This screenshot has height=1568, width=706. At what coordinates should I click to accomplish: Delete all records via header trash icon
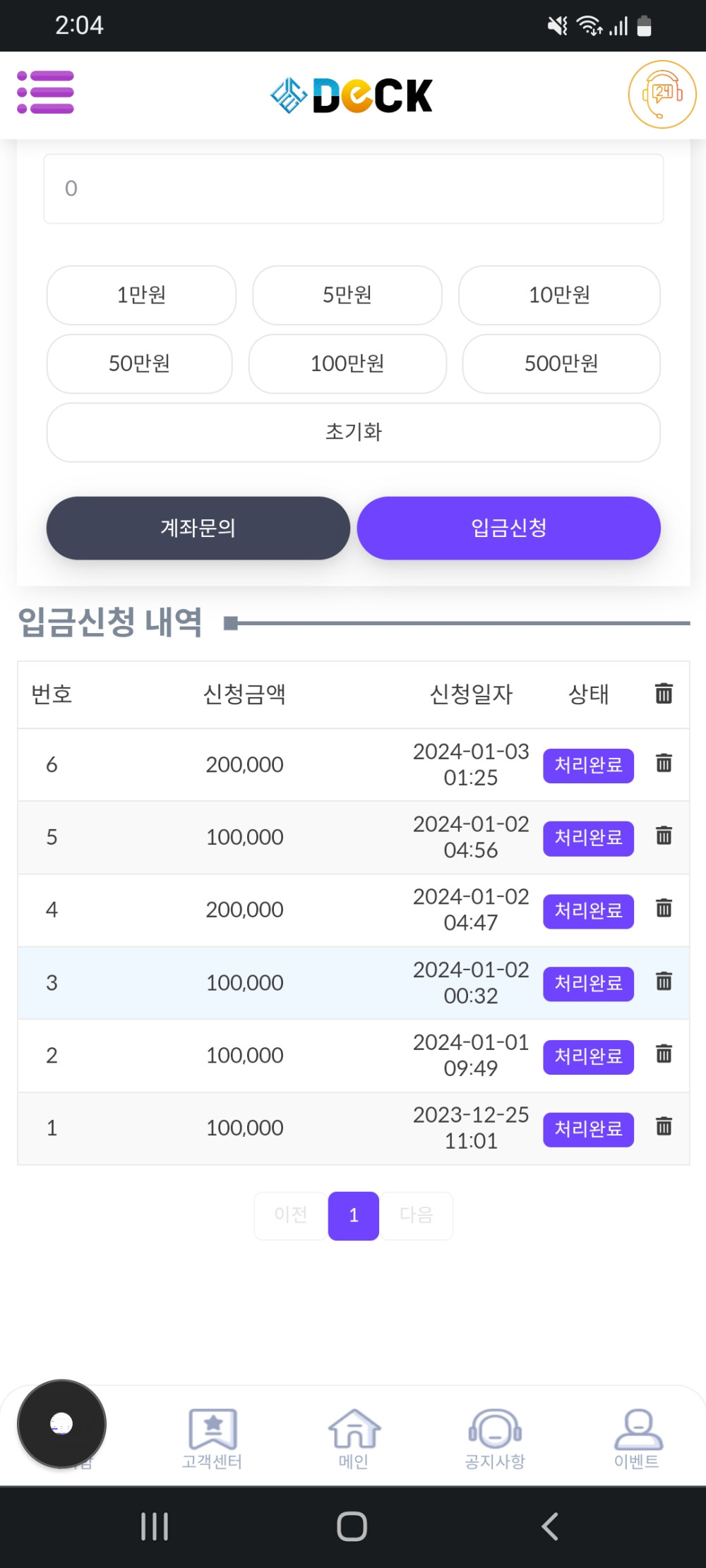click(664, 694)
